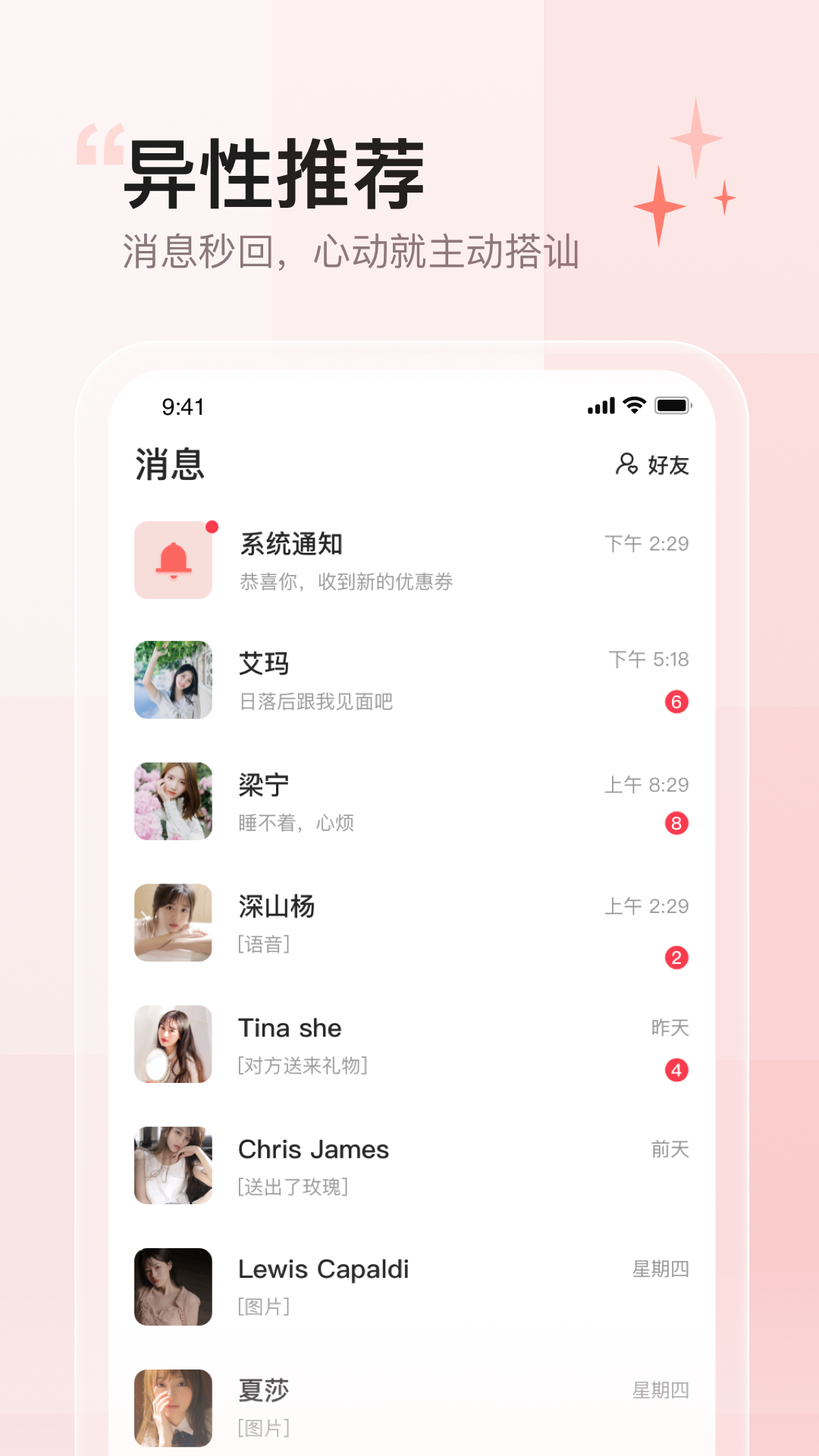
Task: Open Lewis Capaldi's avatar
Action: click(173, 1285)
